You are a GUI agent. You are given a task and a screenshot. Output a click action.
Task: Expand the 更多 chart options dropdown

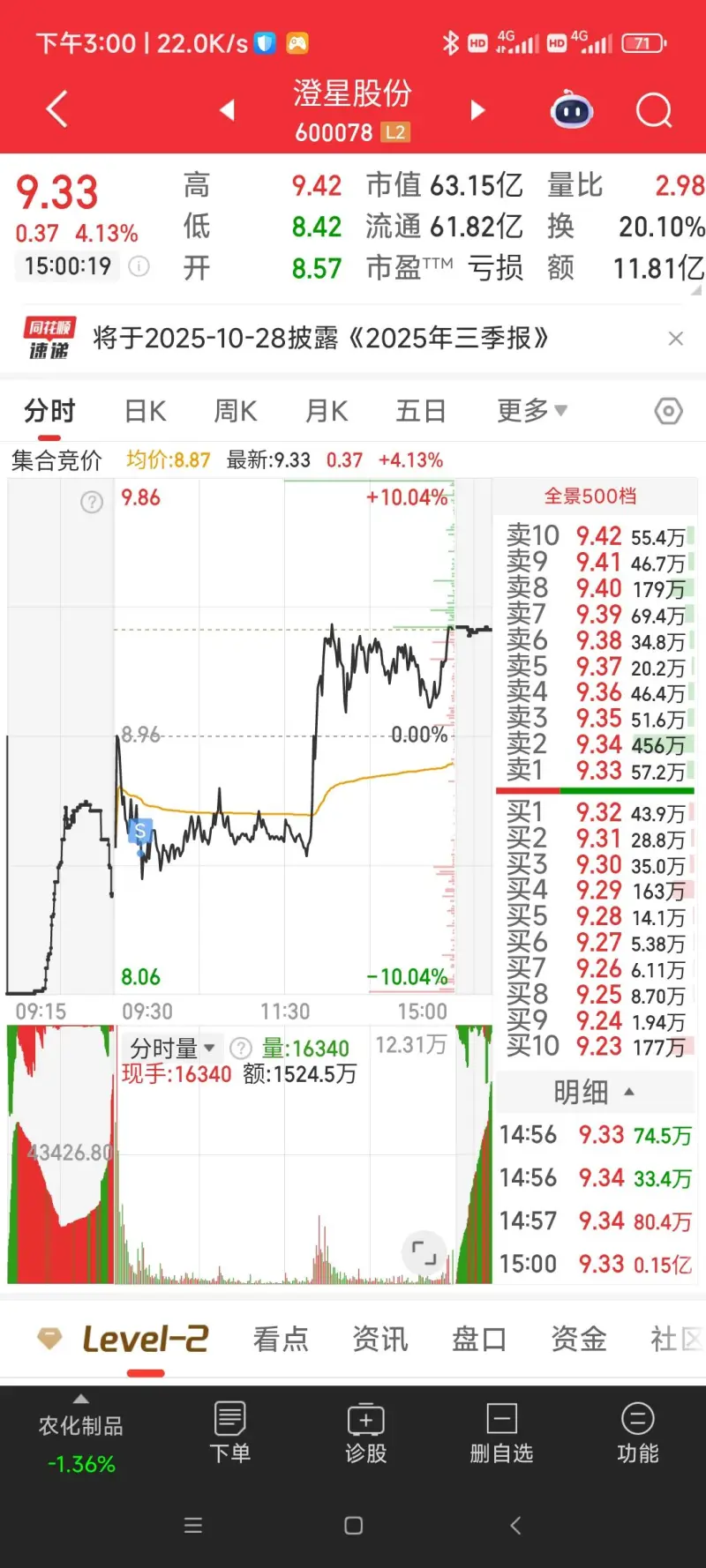pos(532,411)
